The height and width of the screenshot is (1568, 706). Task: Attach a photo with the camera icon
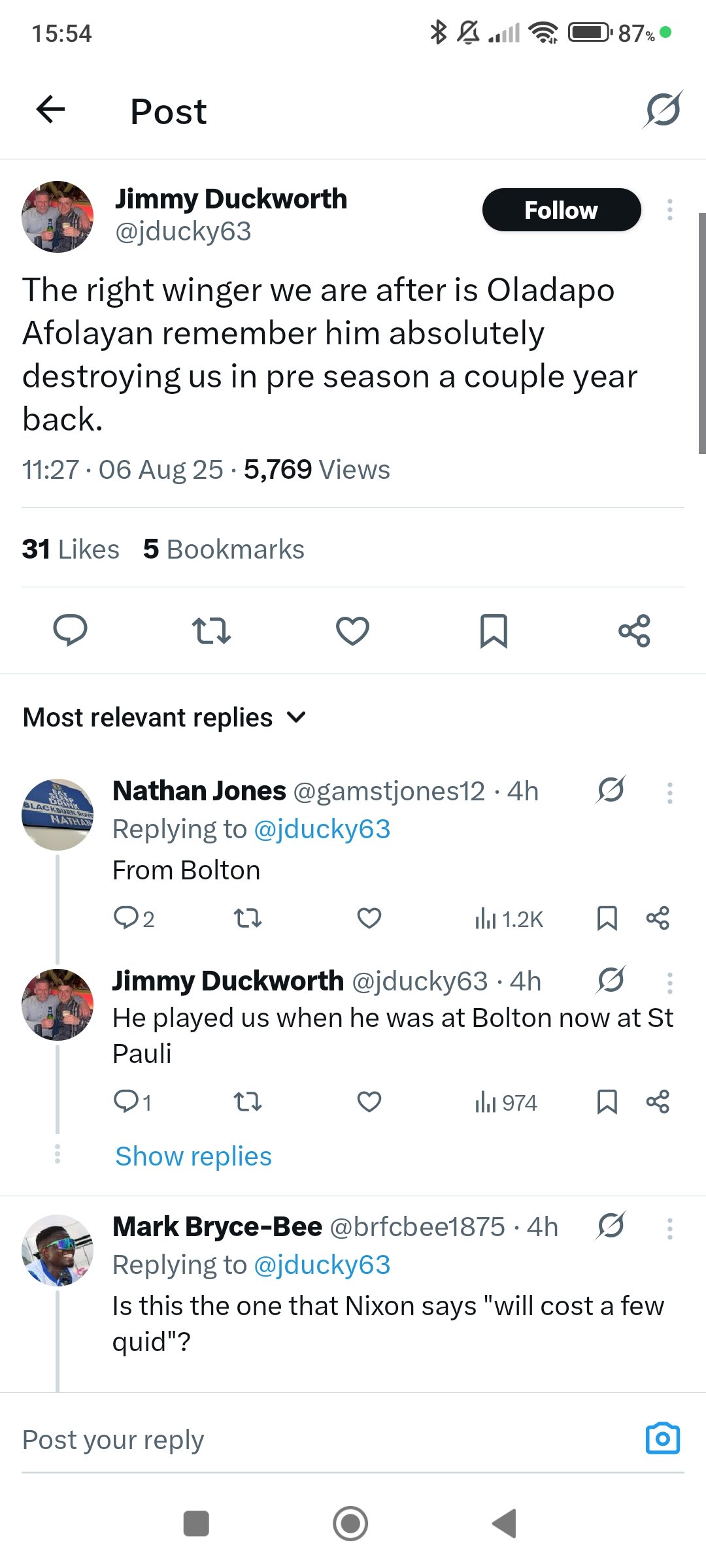tap(663, 1438)
